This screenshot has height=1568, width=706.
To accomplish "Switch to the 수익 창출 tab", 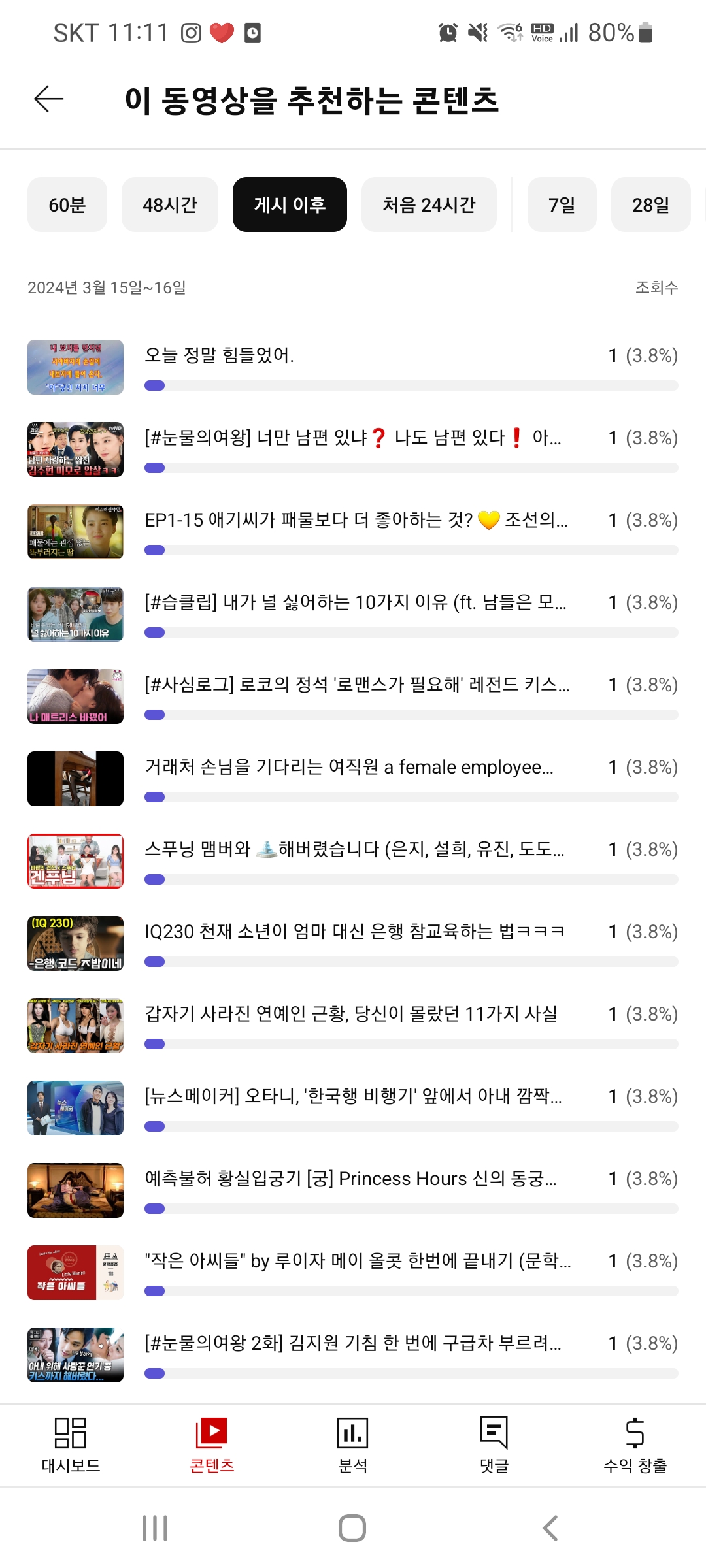I will (635, 1445).
